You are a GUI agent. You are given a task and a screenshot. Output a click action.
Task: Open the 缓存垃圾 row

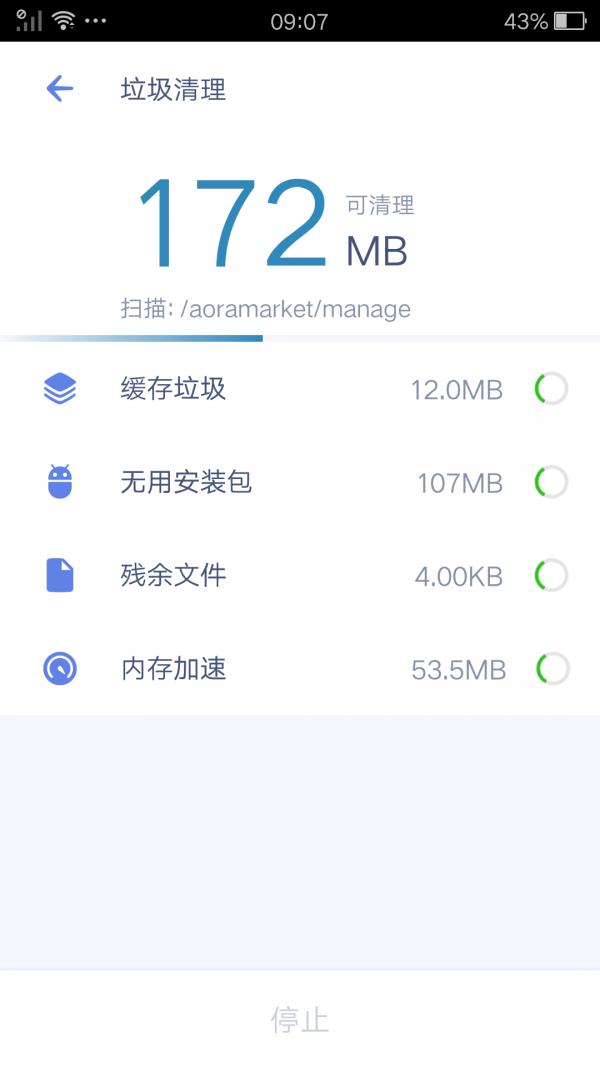click(x=300, y=388)
